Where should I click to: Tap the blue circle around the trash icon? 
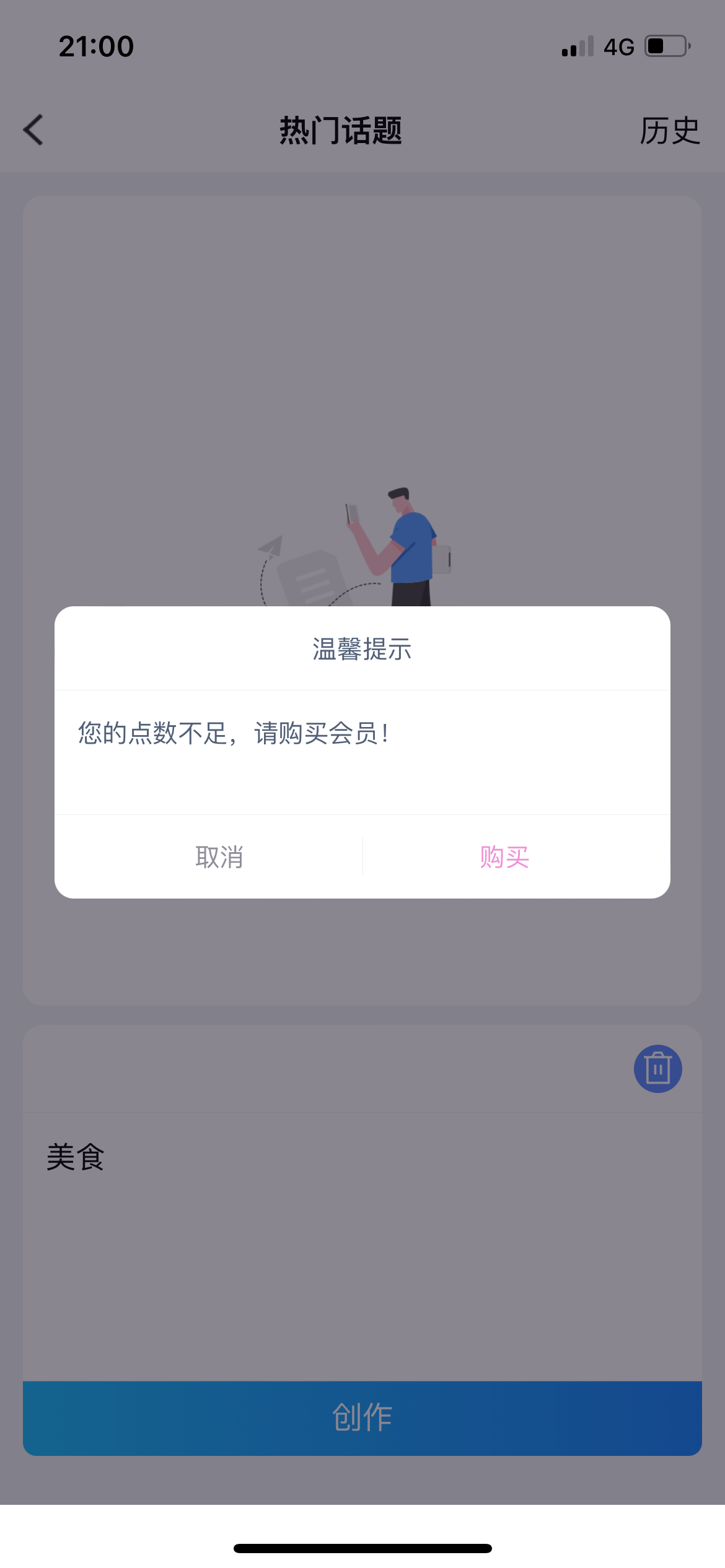click(657, 1068)
